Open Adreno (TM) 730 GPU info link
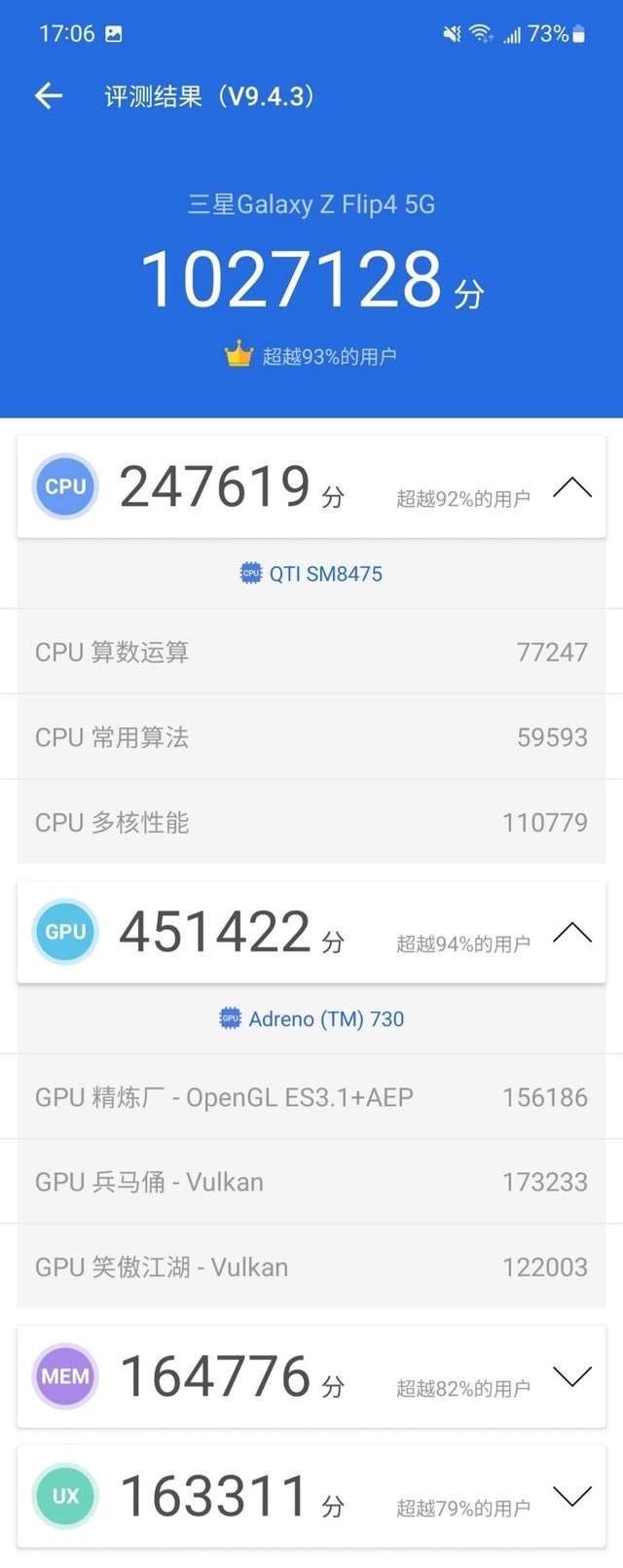The width and height of the screenshot is (623, 1568). click(x=311, y=1018)
